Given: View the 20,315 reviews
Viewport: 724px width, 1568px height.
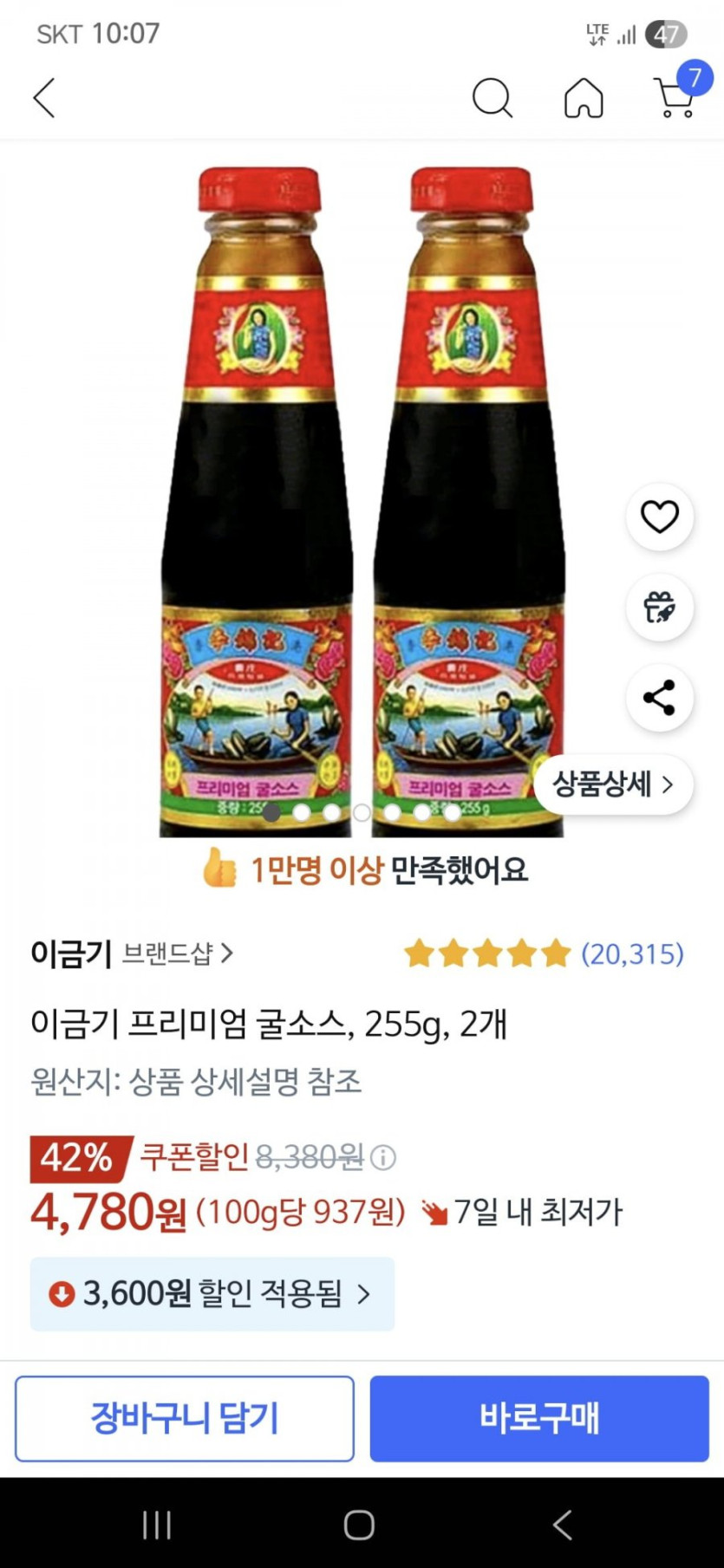Looking at the screenshot, I should pyautogui.click(x=631, y=953).
